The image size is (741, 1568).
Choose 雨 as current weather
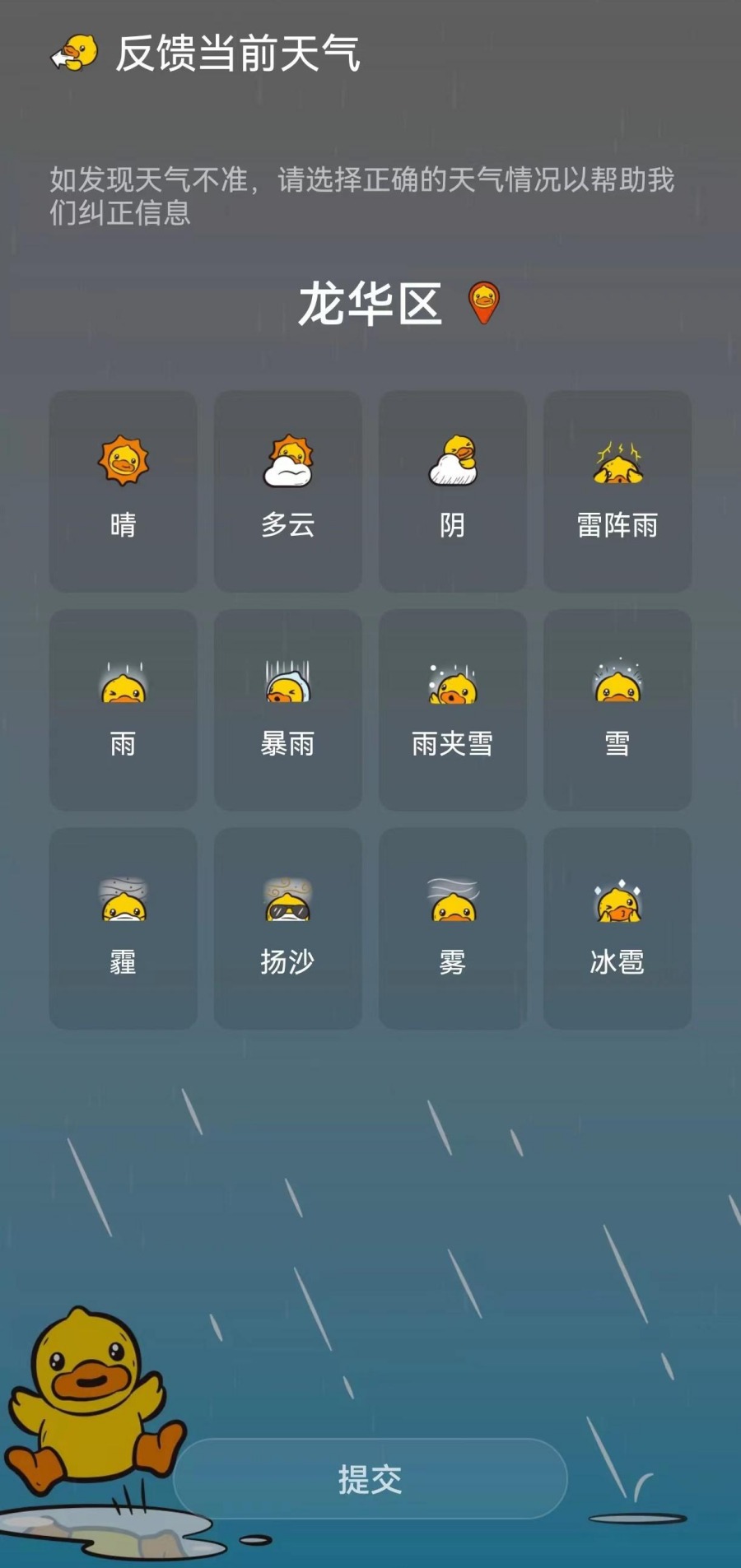tap(123, 710)
